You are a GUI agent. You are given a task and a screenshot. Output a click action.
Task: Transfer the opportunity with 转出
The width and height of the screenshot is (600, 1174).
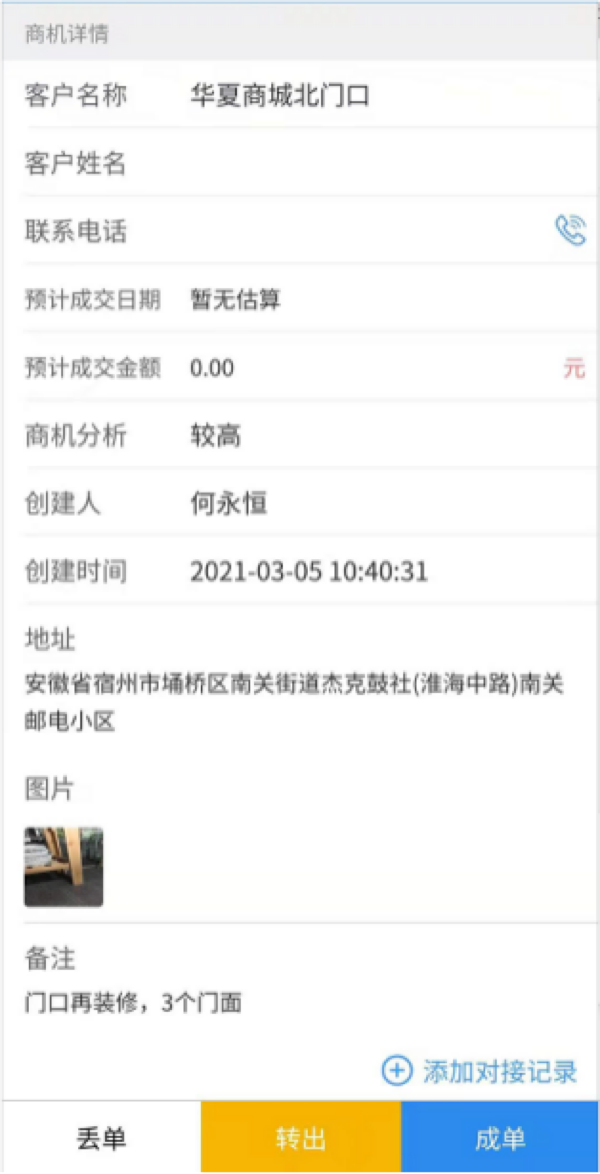[x=301, y=1138]
